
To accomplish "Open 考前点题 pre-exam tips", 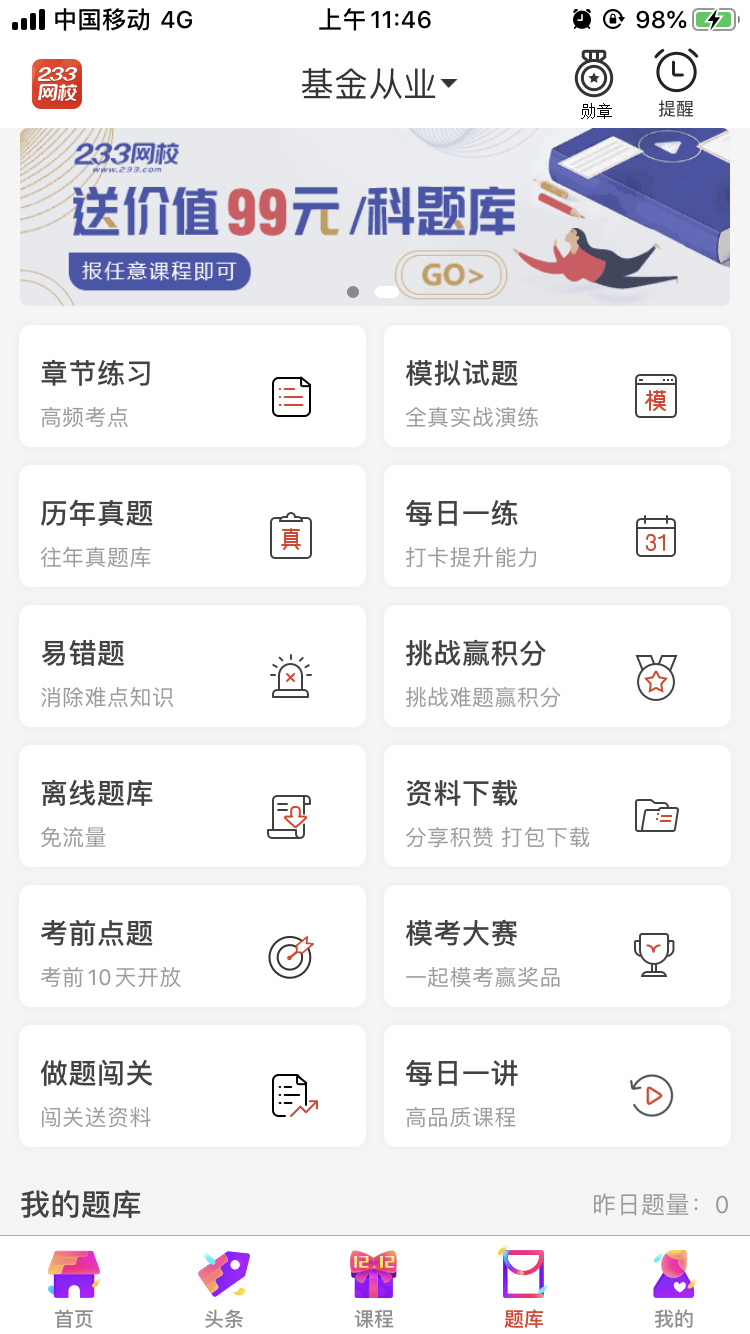I will (x=192, y=947).
